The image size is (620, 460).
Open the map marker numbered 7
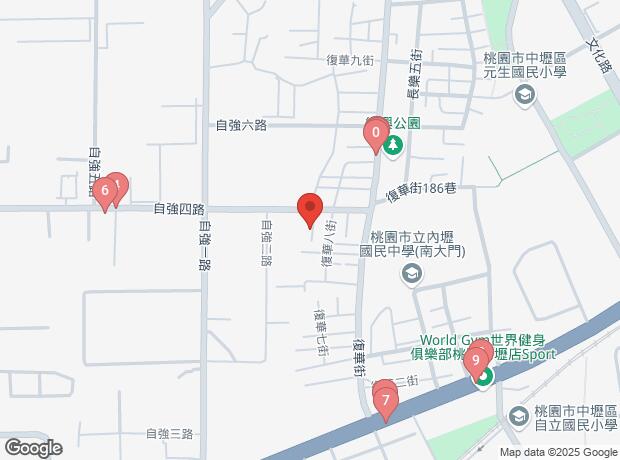386,401
